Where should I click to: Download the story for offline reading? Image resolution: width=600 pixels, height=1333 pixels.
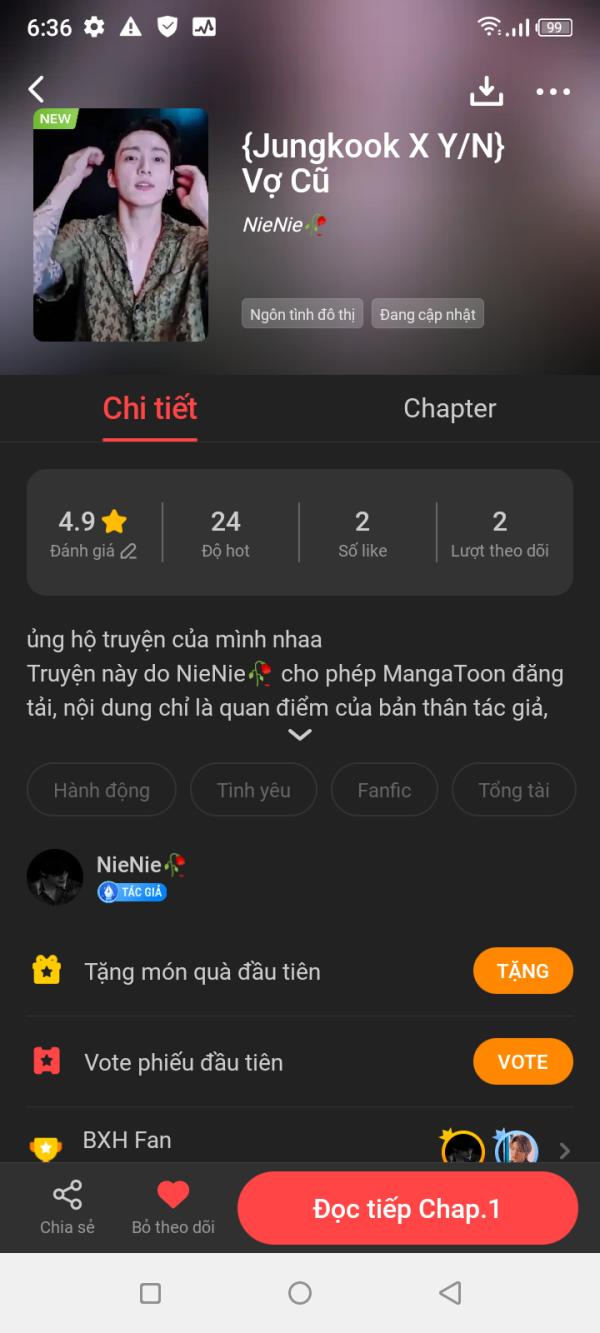[486, 91]
